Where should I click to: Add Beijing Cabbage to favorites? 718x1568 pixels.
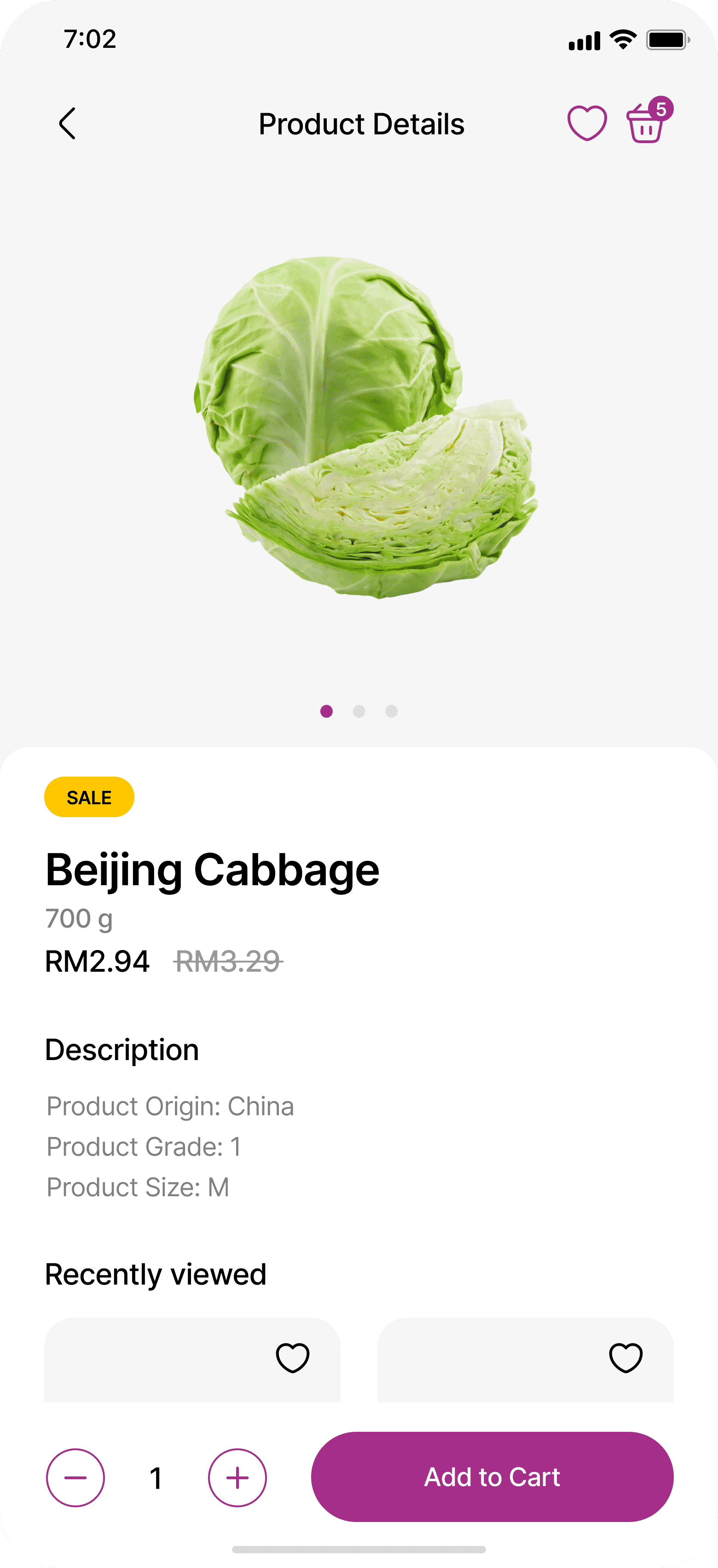click(x=586, y=123)
